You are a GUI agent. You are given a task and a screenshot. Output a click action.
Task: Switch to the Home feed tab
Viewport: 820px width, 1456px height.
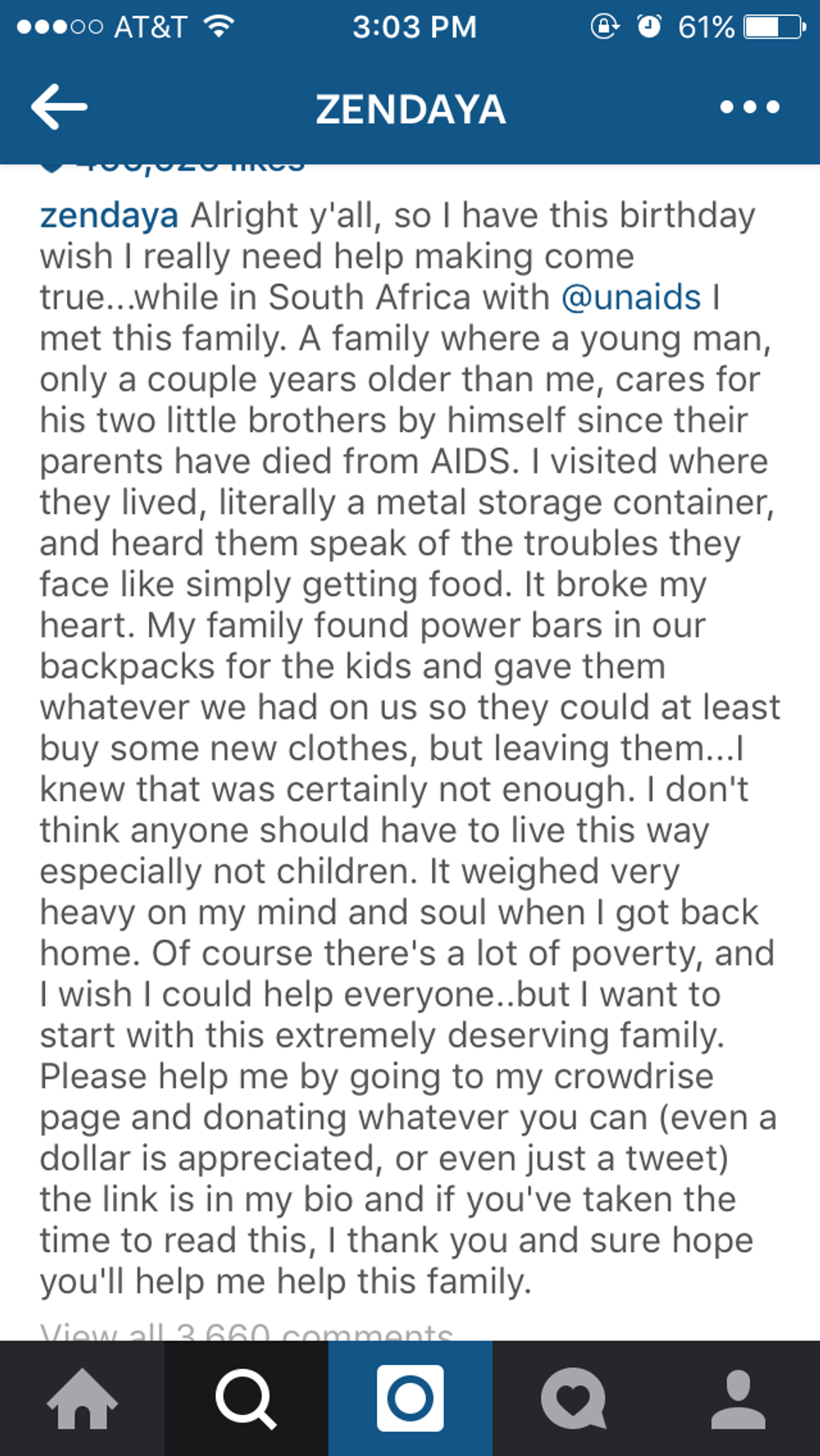82,1399
